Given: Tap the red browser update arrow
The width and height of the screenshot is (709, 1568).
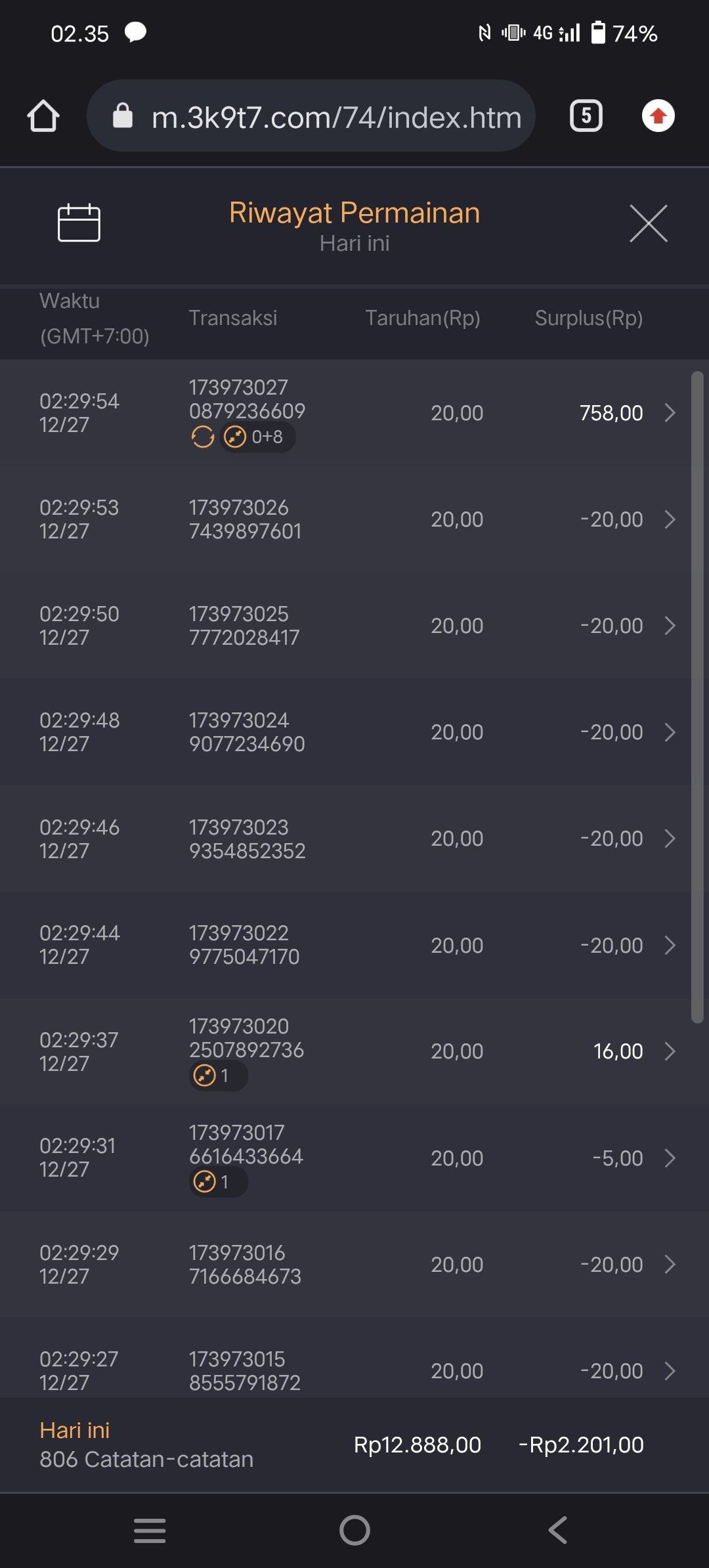Looking at the screenshot, I should coord(658,116).
